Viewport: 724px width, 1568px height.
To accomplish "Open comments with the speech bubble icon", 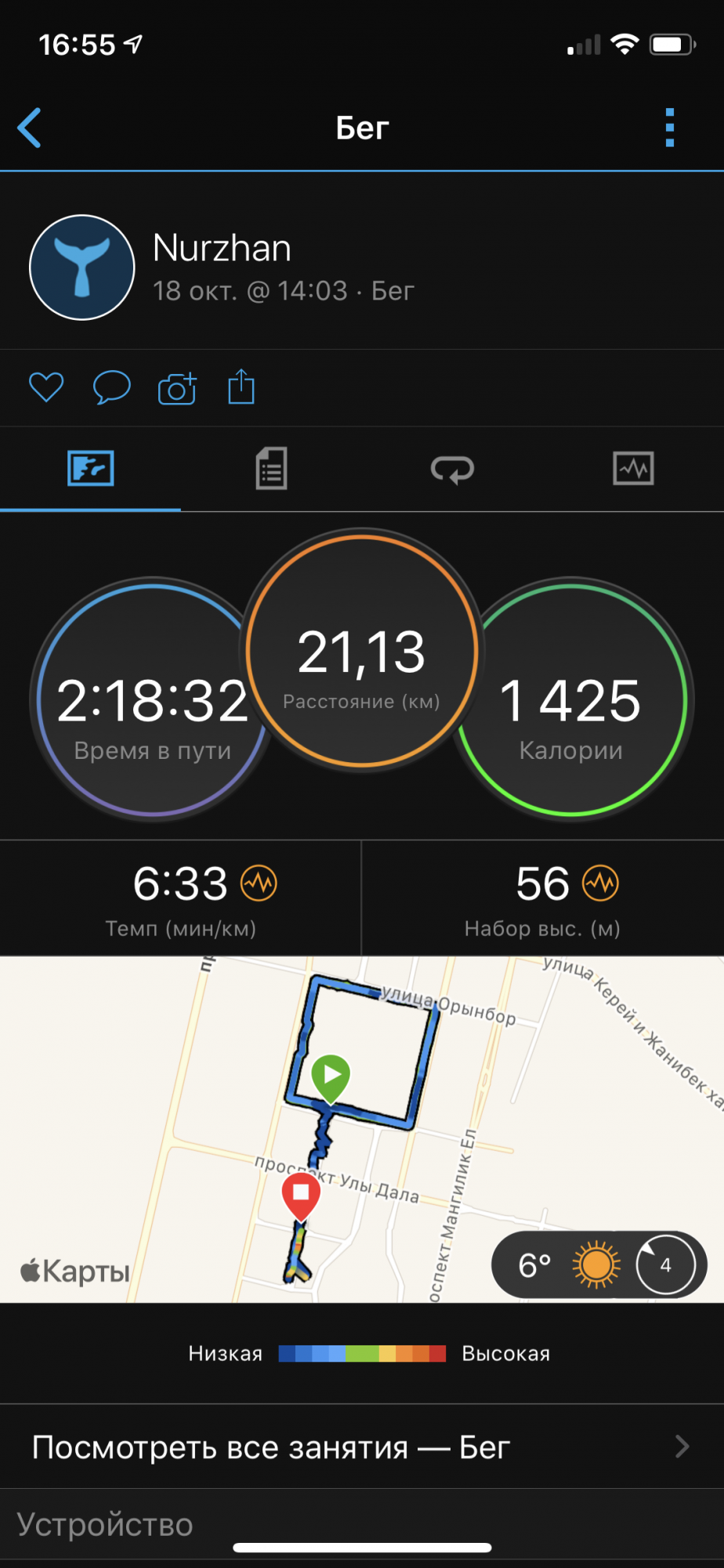I will coord(111,387).
